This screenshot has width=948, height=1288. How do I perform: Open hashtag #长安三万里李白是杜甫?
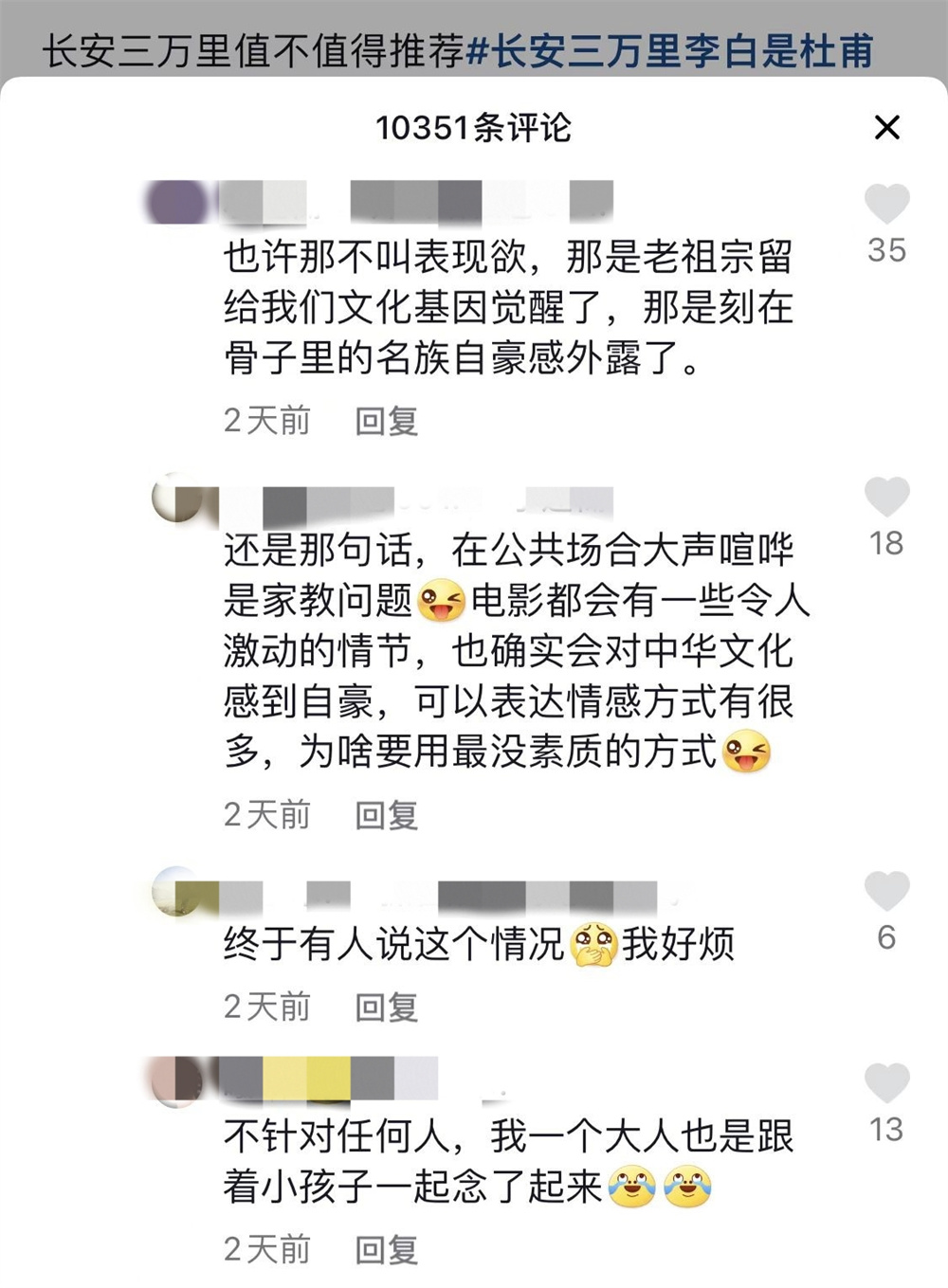tap(670, 51)
